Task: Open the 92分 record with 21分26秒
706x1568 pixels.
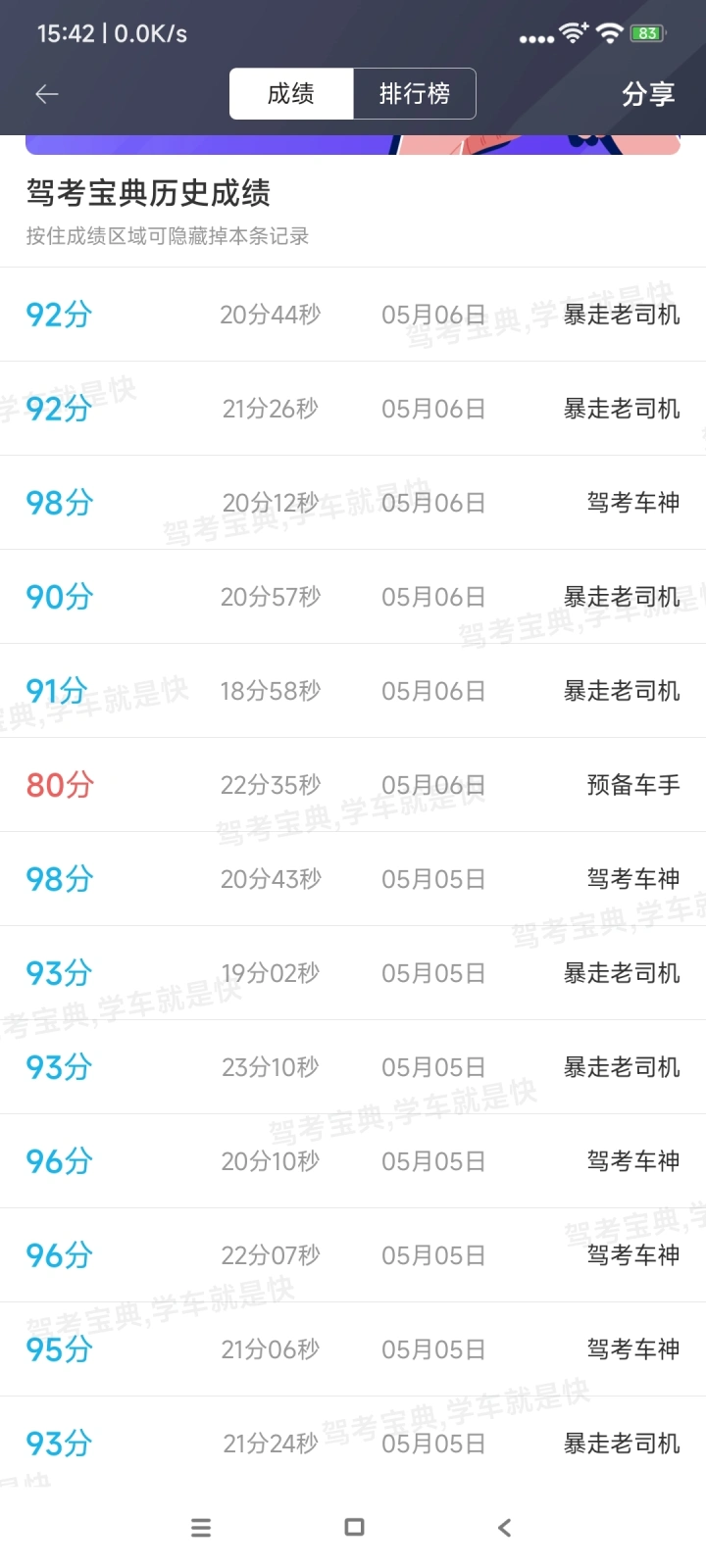Action: coord(353,409)
